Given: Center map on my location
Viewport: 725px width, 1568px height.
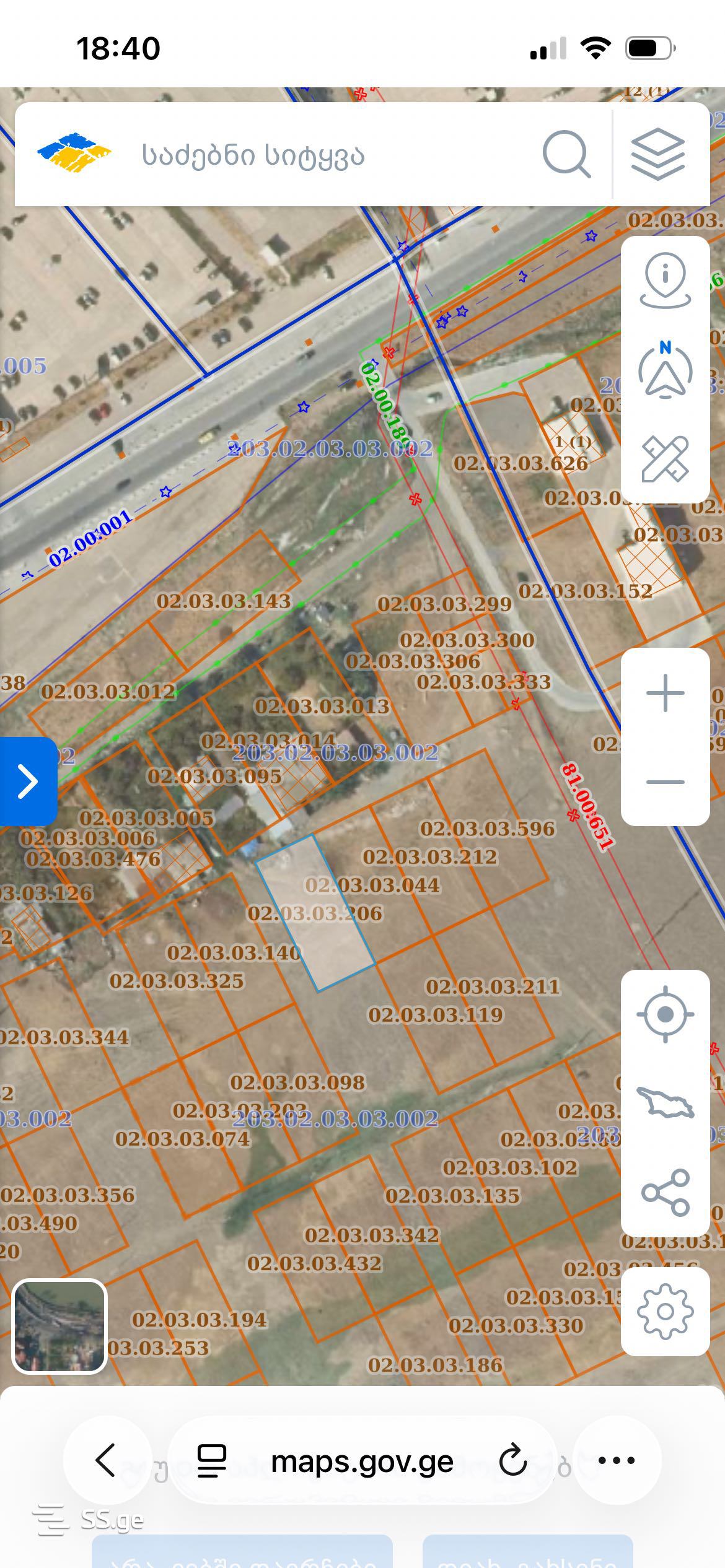Looking at the screenshot, I should (665, 1014).
